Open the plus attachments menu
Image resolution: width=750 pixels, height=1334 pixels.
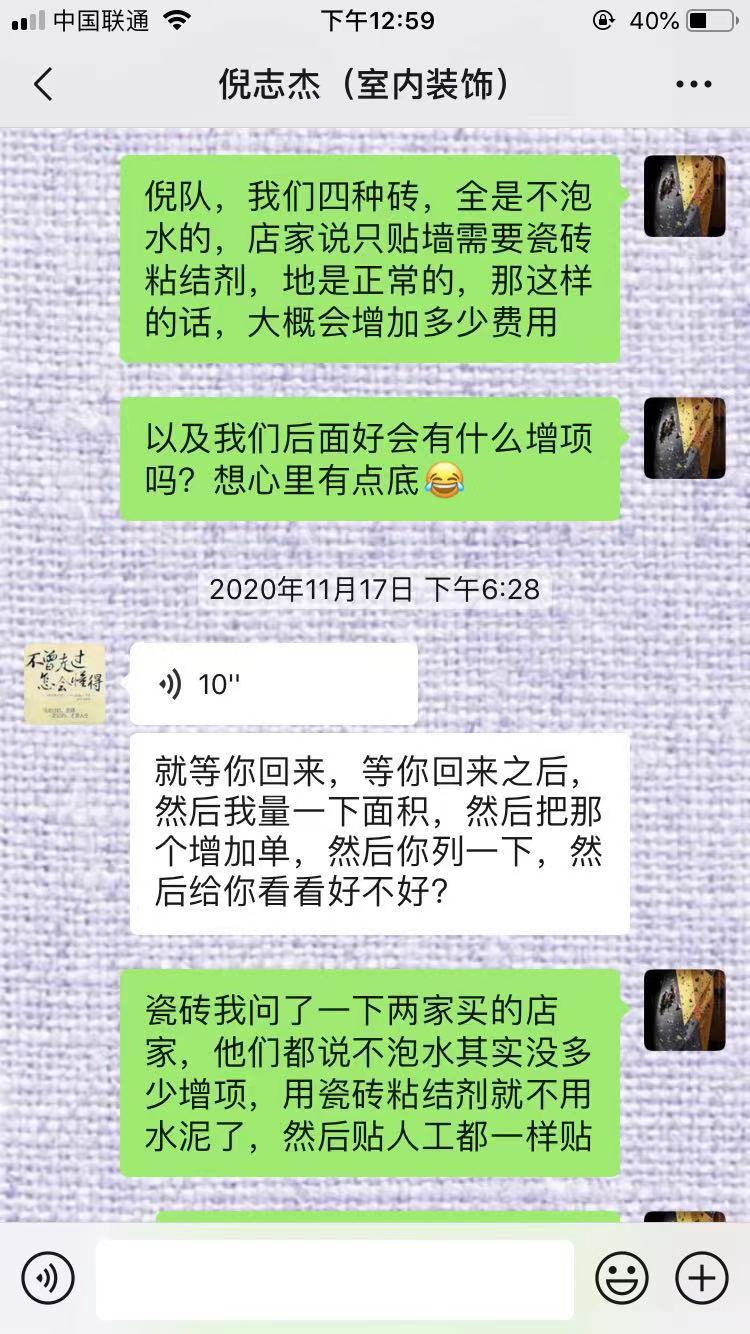coord(702,1278)
